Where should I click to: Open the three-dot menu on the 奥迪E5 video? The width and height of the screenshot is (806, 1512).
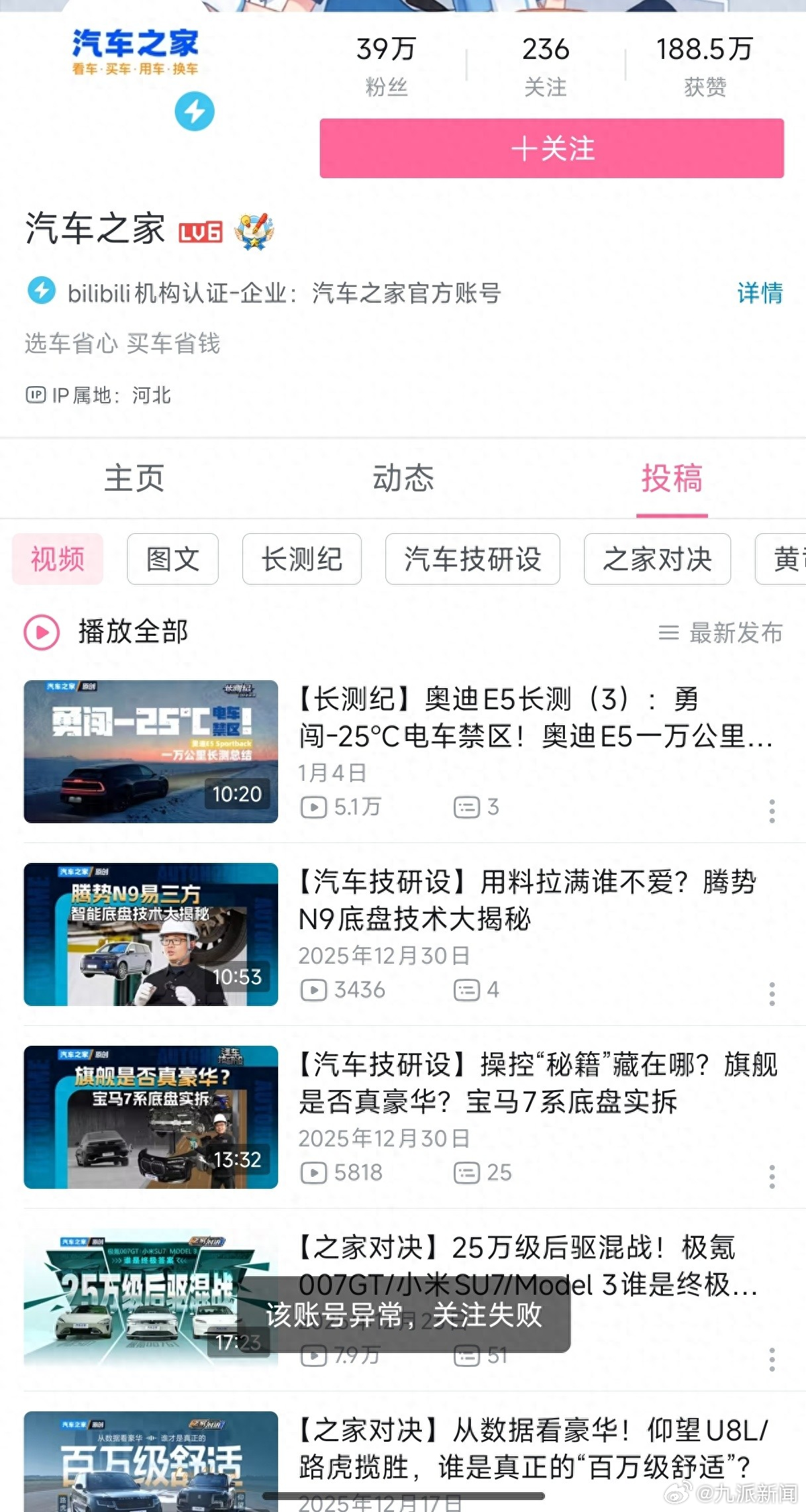coord(772,812)
